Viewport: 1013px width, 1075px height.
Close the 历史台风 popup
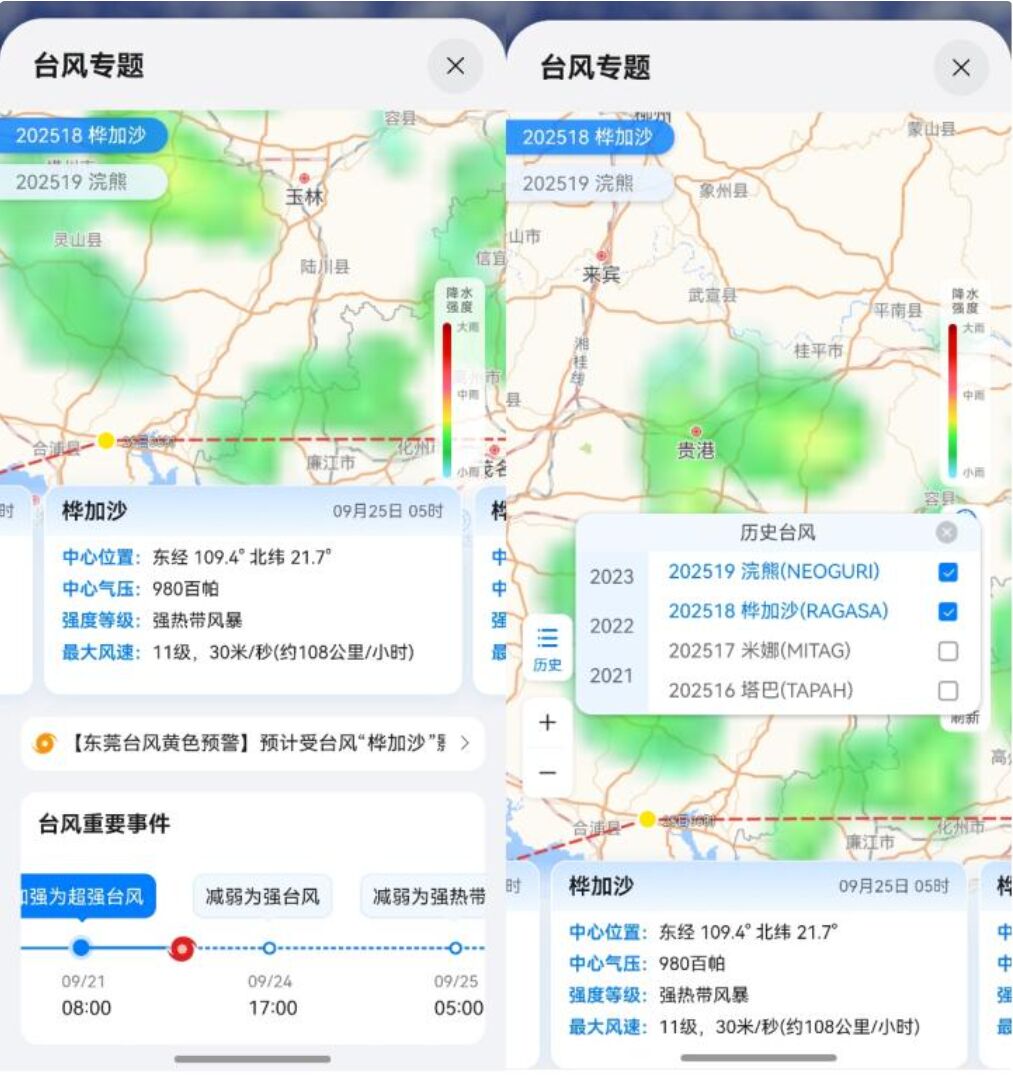pos(946,533)
